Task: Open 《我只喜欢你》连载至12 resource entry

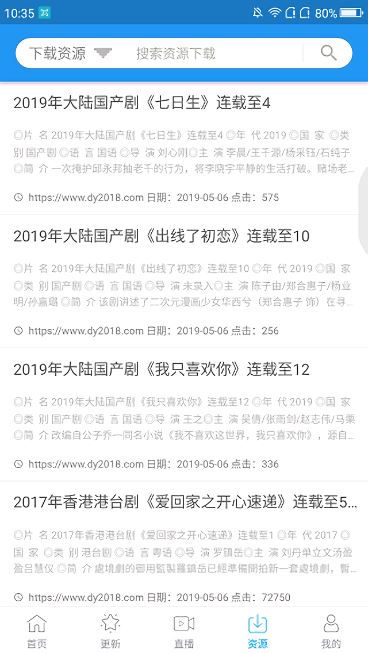Action: point(184,415)
